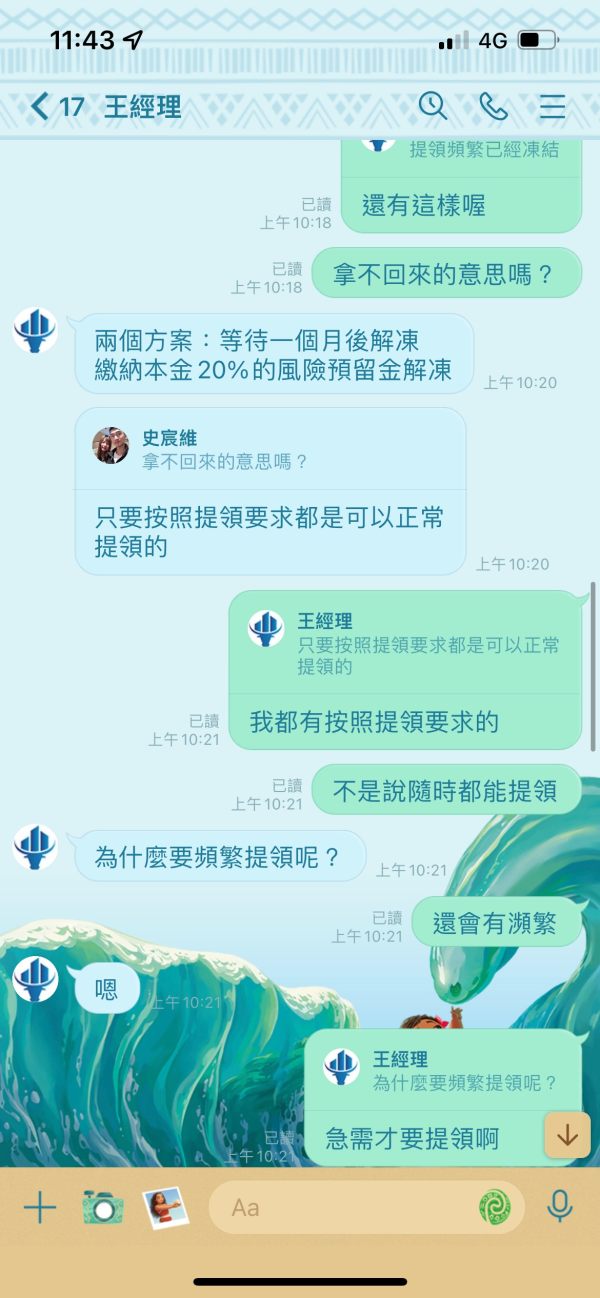Open the photo gallery picker
Screen dimensions: 600x1298
(165, 1208)
